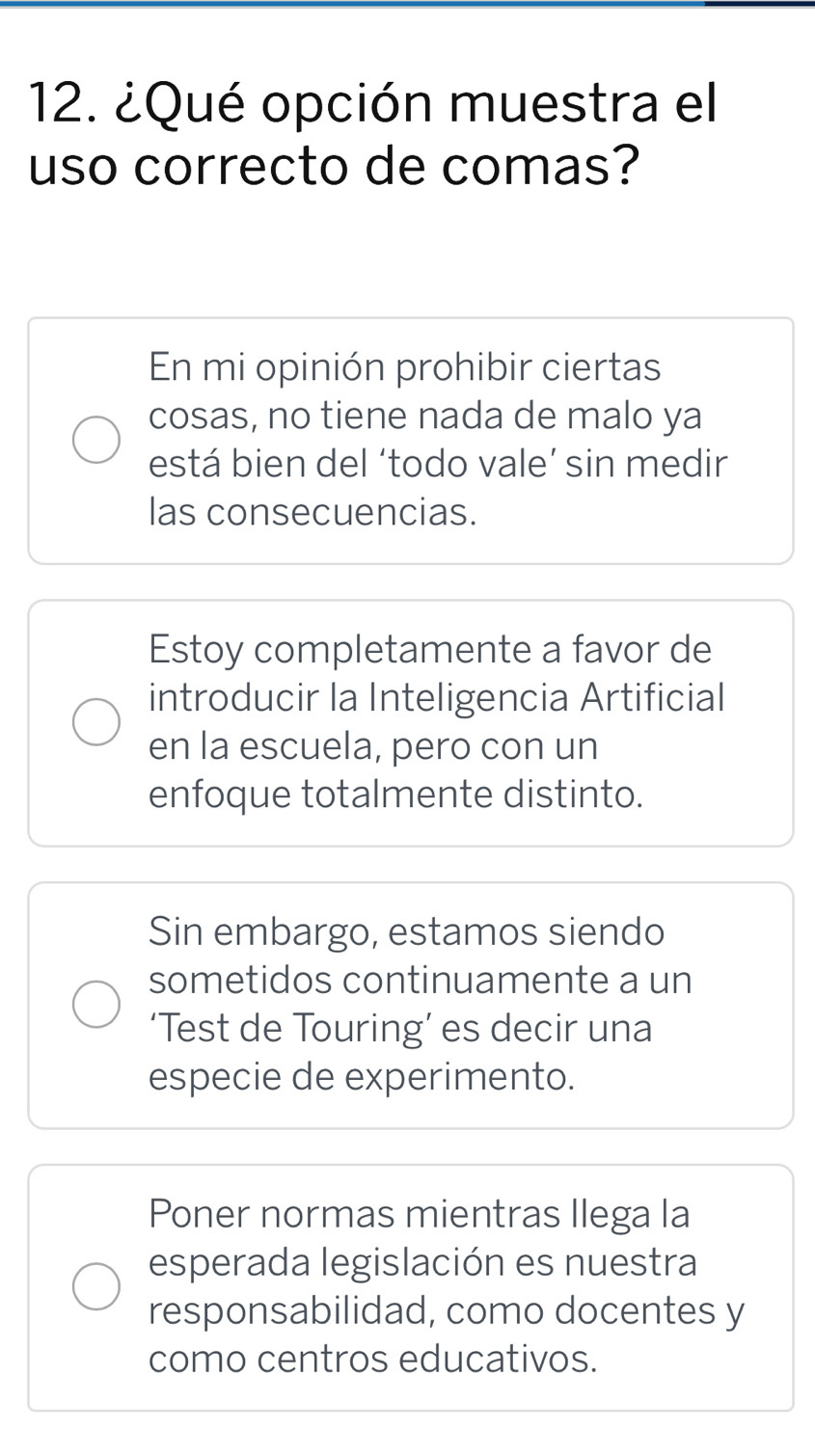815x1456 pixels.
Task: Choose the option 'Estoy completamente a favor'
Action: click(96, 723)
